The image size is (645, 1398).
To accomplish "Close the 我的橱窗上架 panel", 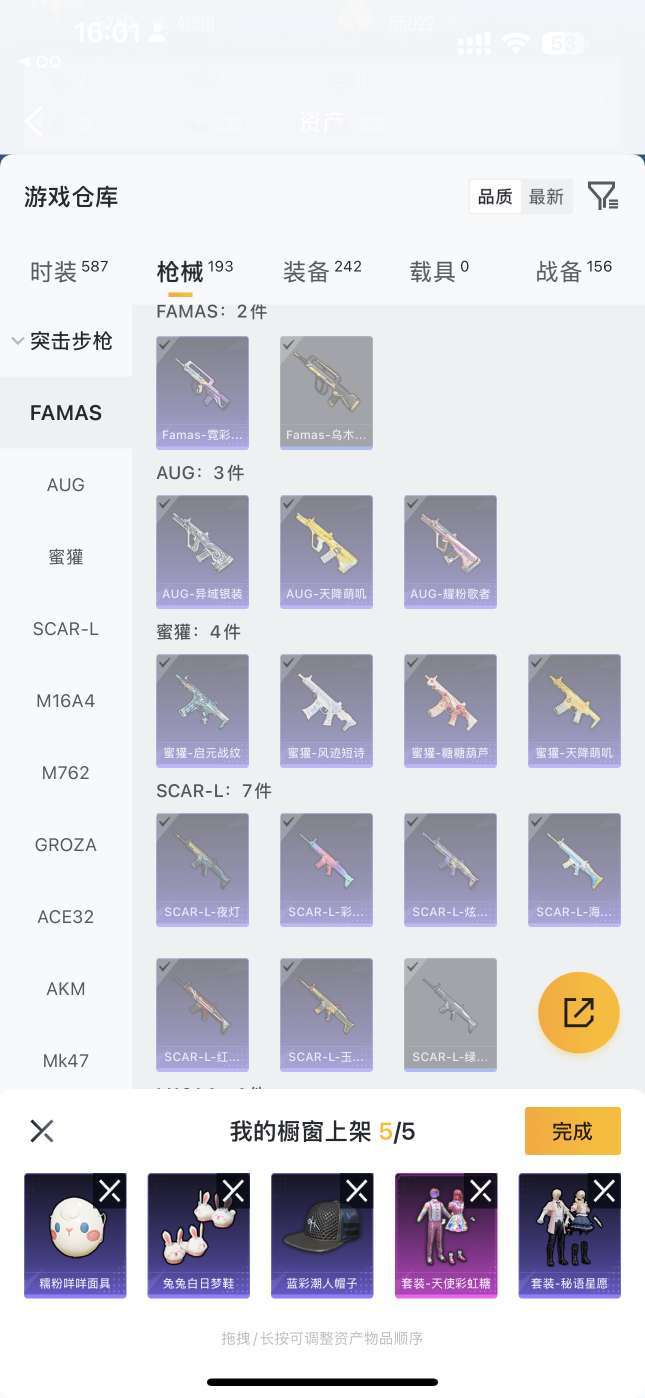I will [x=42, y=1131].
